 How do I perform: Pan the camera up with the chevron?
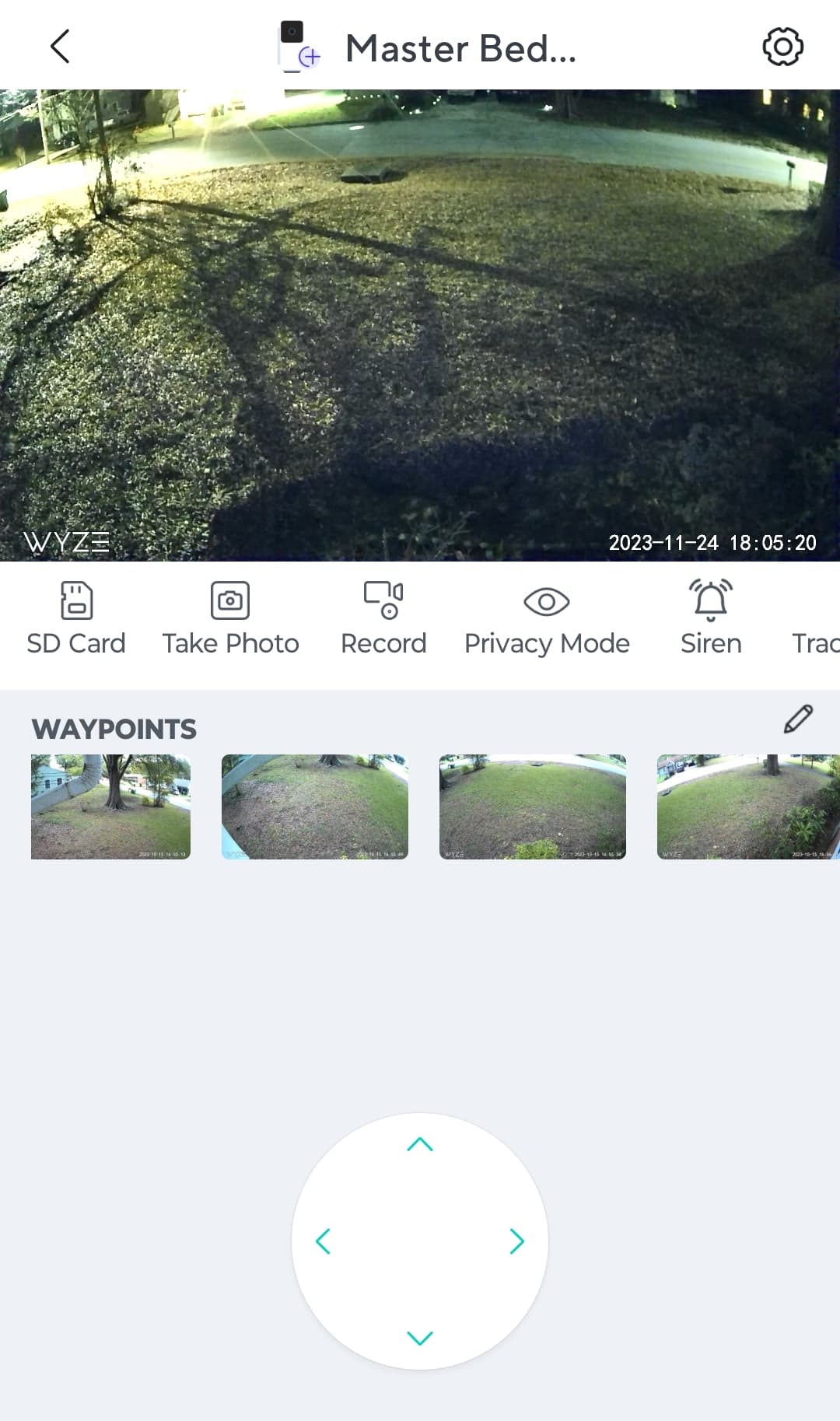(x=420, y=1145)
